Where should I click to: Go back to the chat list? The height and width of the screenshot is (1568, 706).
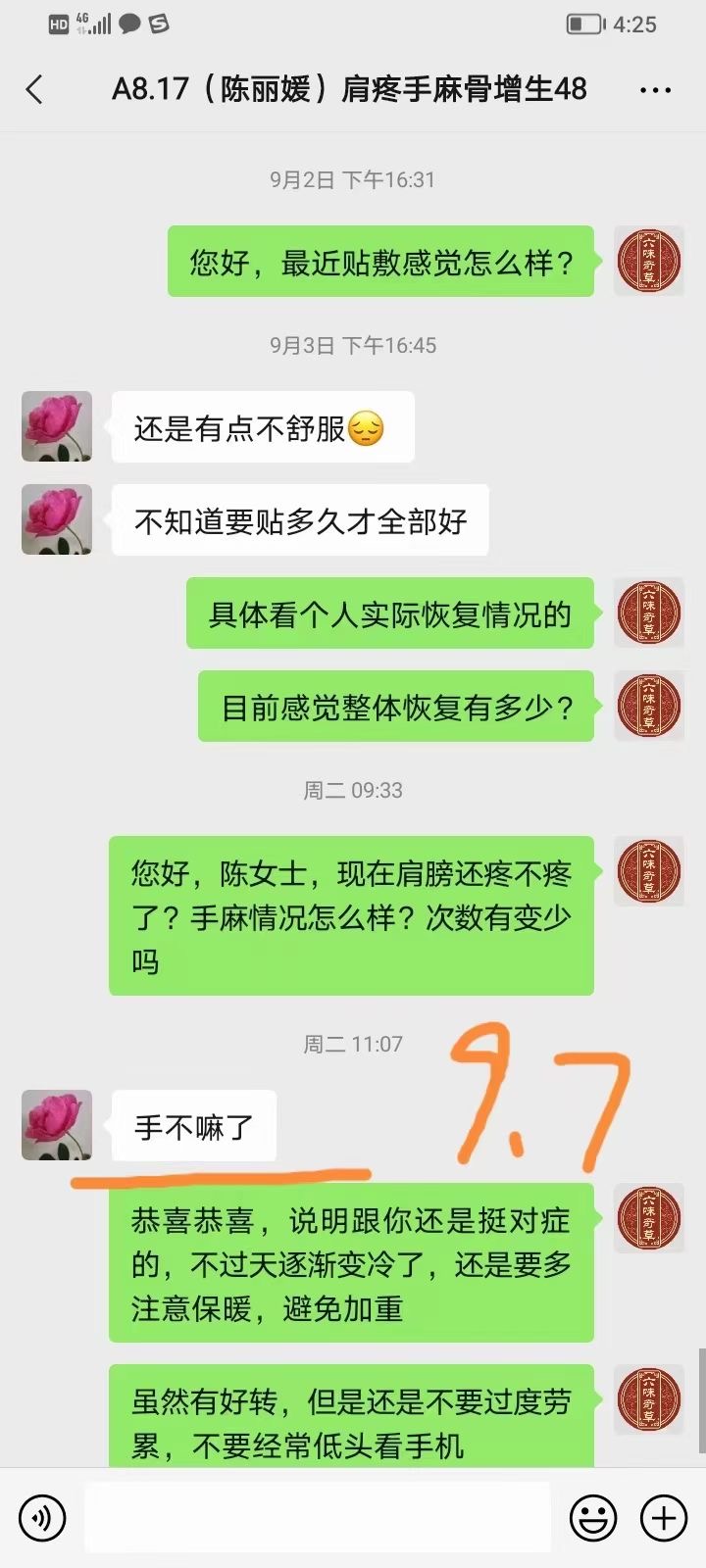click(x=35, y=90)
